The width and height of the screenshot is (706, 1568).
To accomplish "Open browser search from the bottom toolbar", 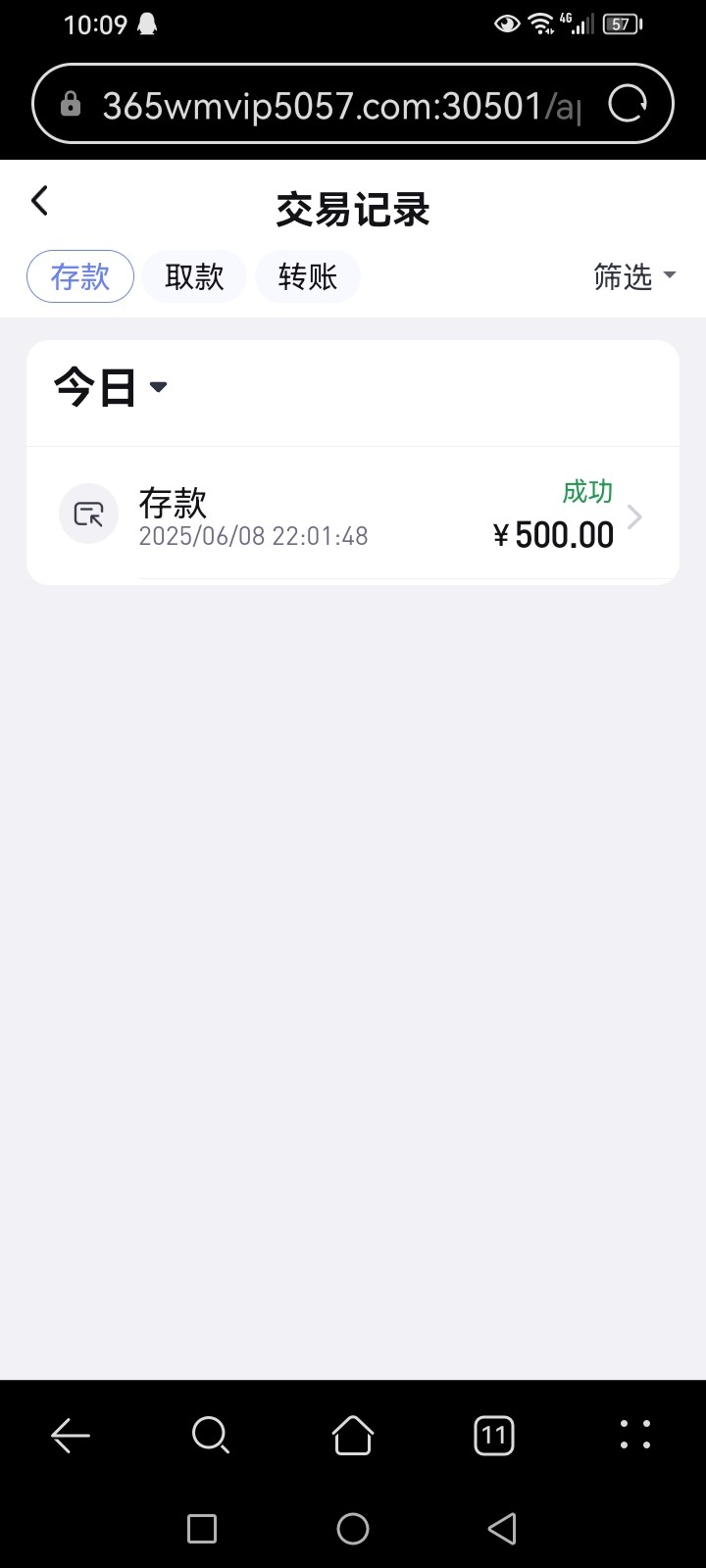I will 211,1436.
